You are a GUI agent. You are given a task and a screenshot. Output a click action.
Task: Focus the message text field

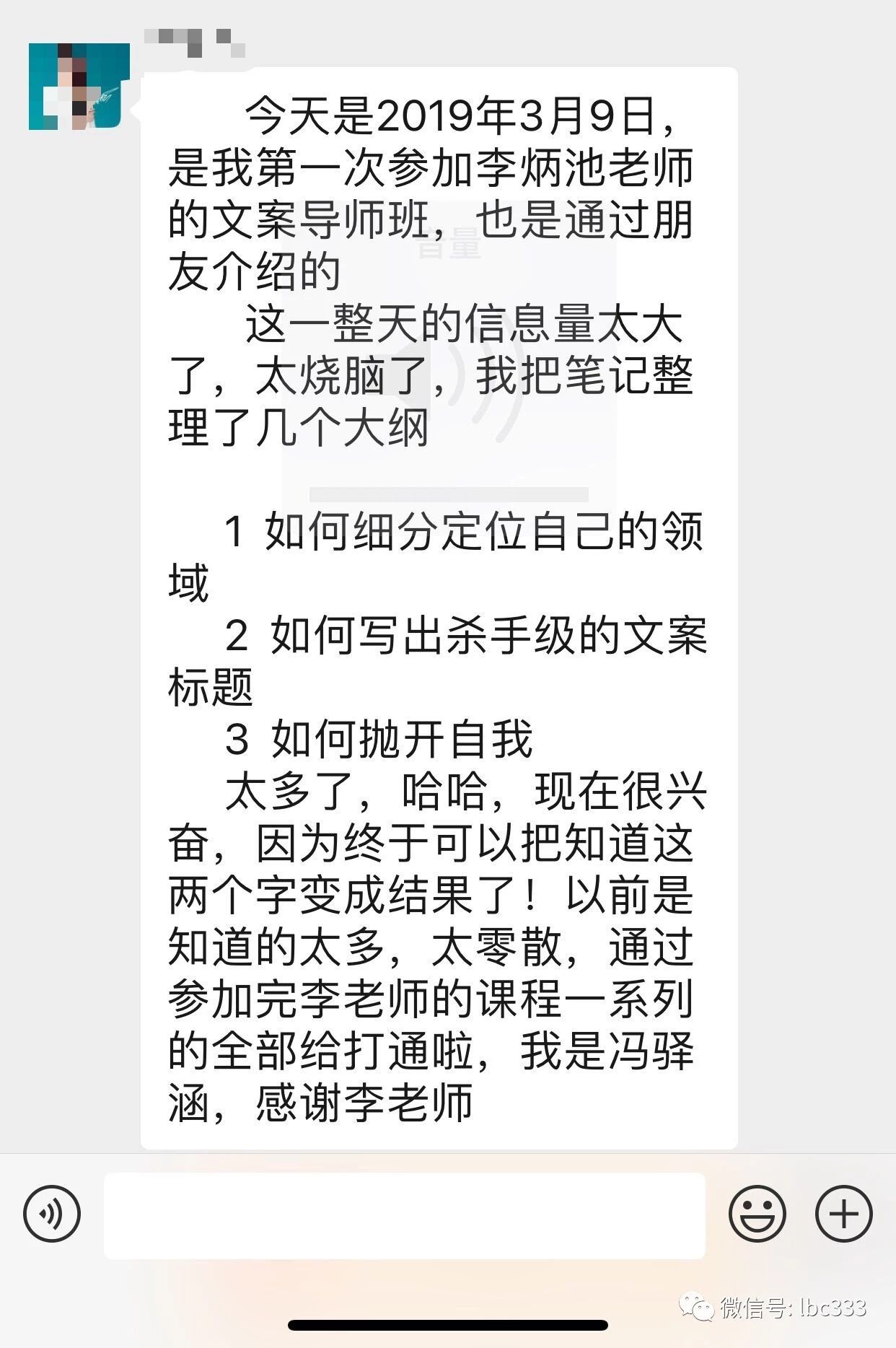click(404, 1215)
